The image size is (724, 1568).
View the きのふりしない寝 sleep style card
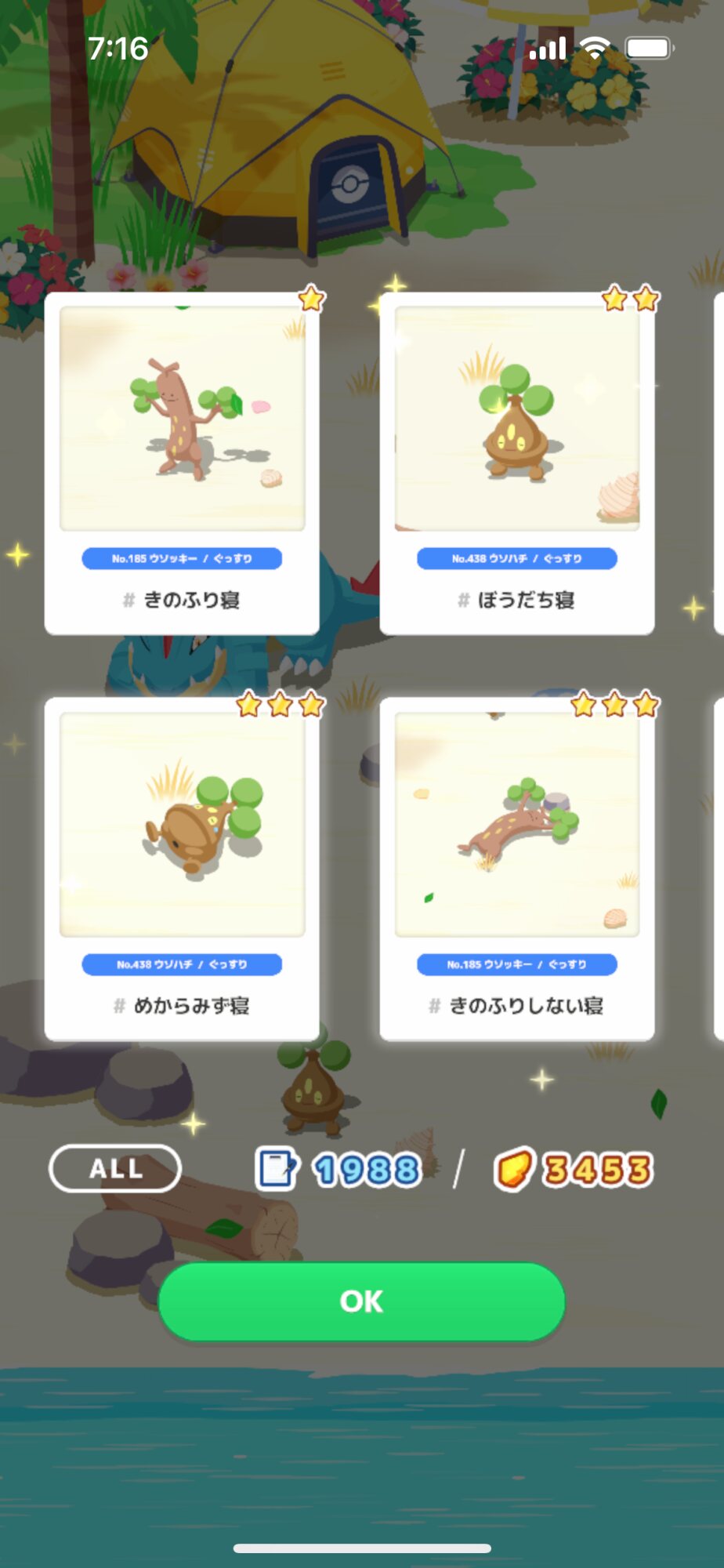point(516,869)
